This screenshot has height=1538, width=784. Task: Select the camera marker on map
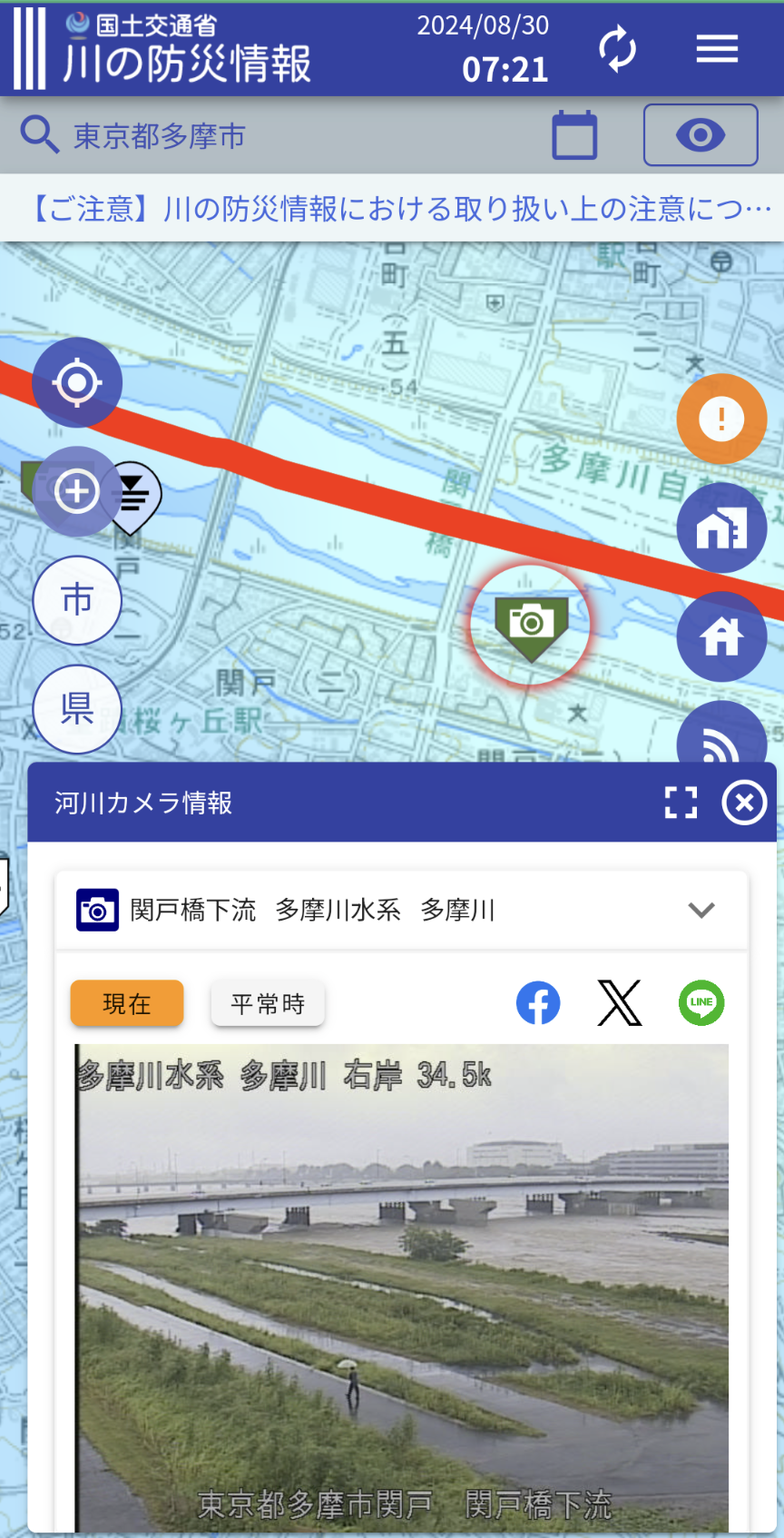pyautogui.click(x=531, y=626)
